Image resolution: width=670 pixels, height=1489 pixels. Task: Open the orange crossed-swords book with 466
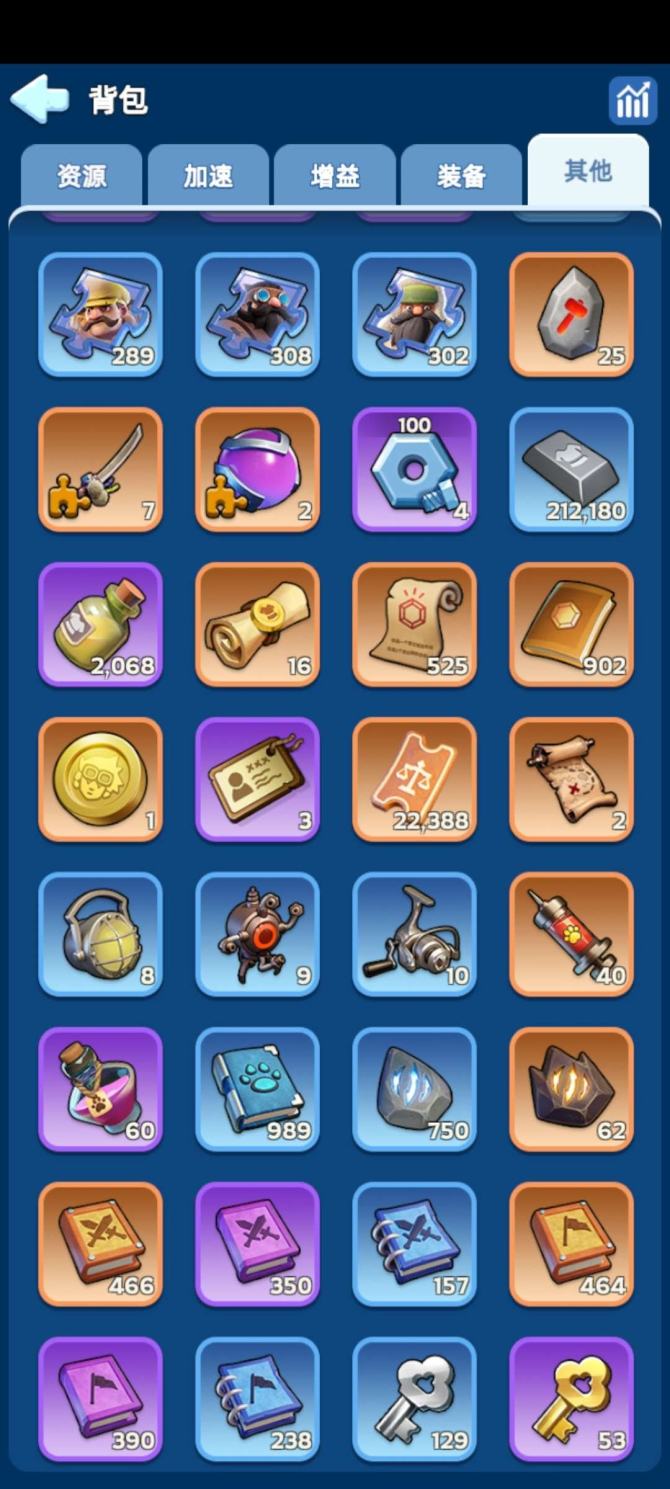point(100,1244)
